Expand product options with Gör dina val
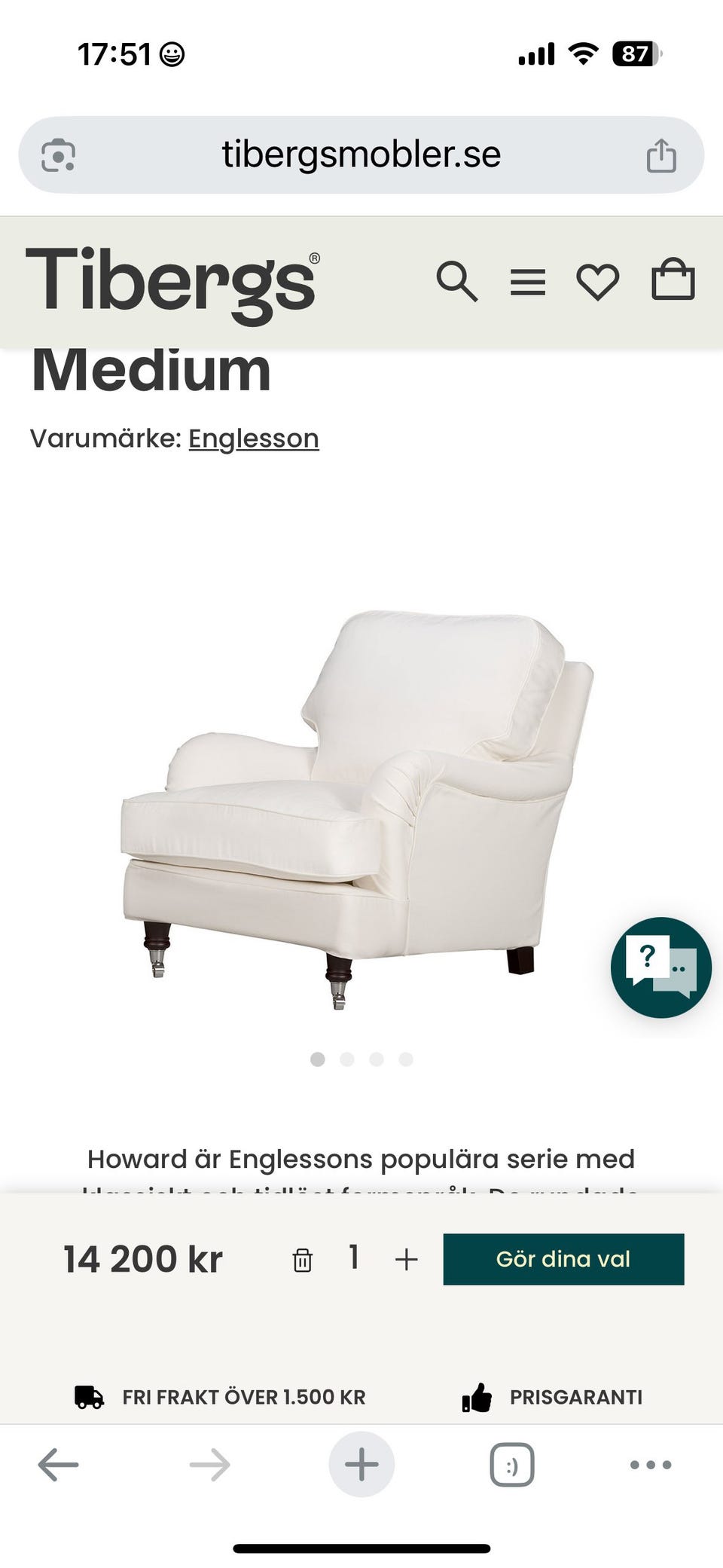Image resolution: width=723 pixels, height=1568 pixels. coord(563,1258)
